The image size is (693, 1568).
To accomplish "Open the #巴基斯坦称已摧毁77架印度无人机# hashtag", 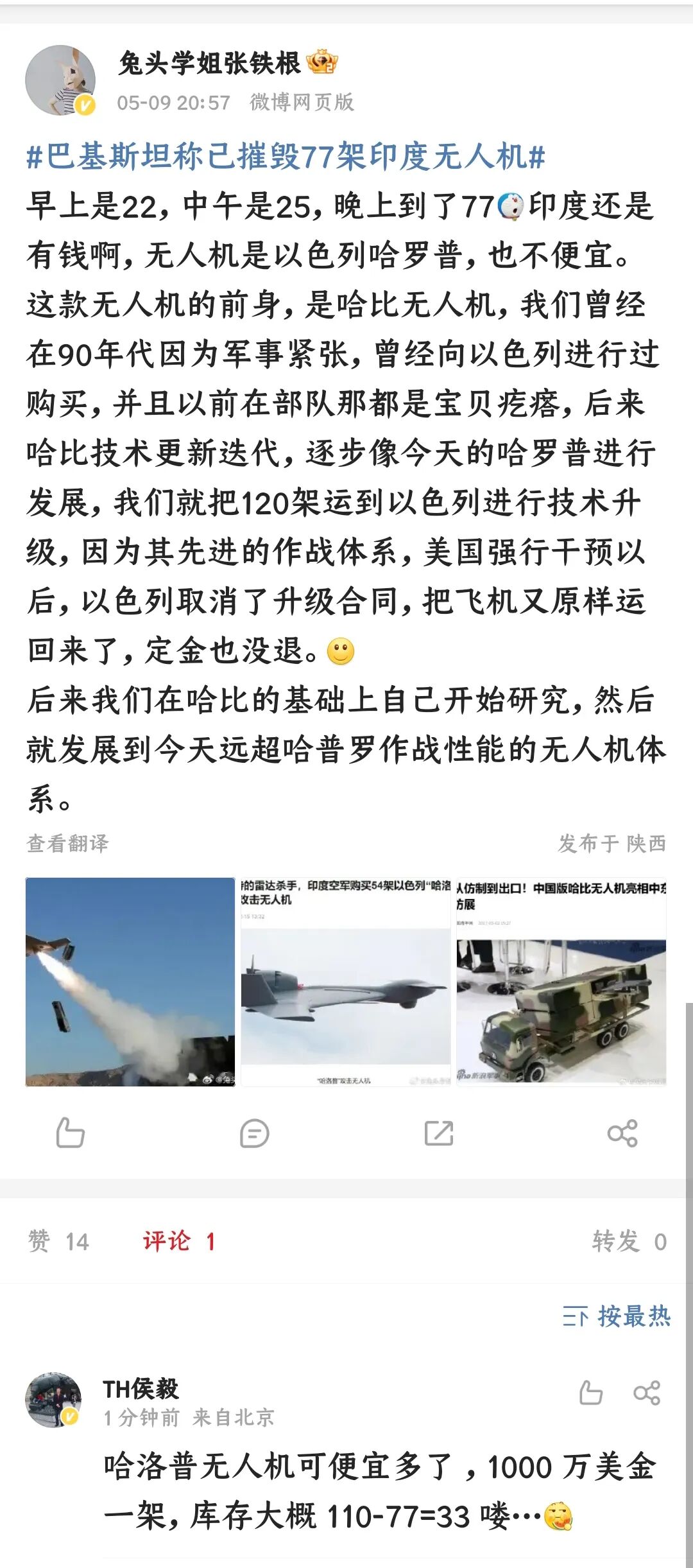I will coord(286,157).
